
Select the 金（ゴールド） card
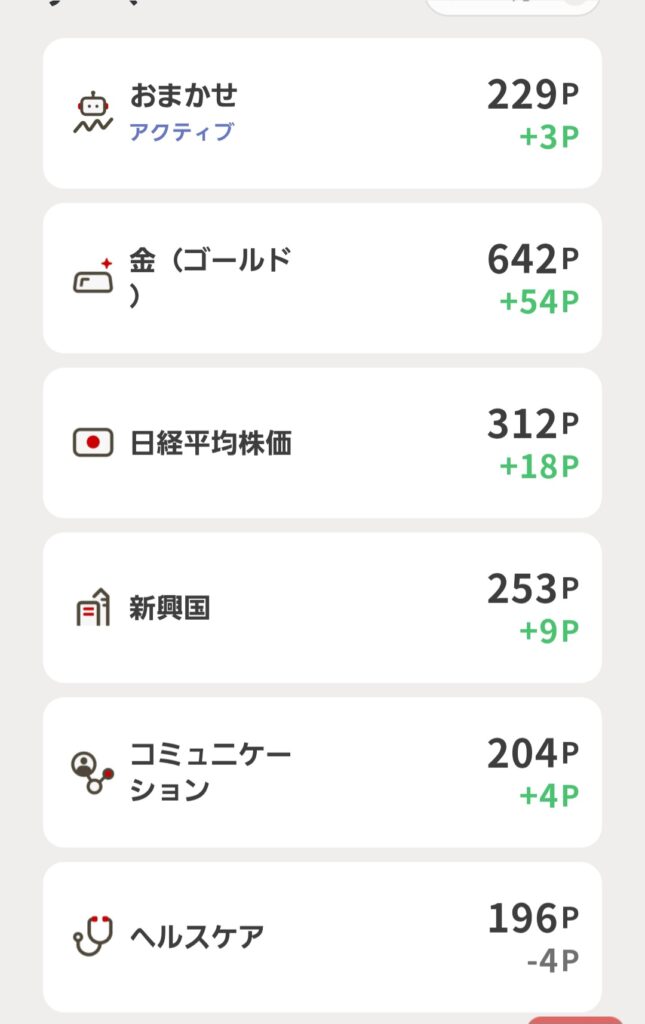322,278
